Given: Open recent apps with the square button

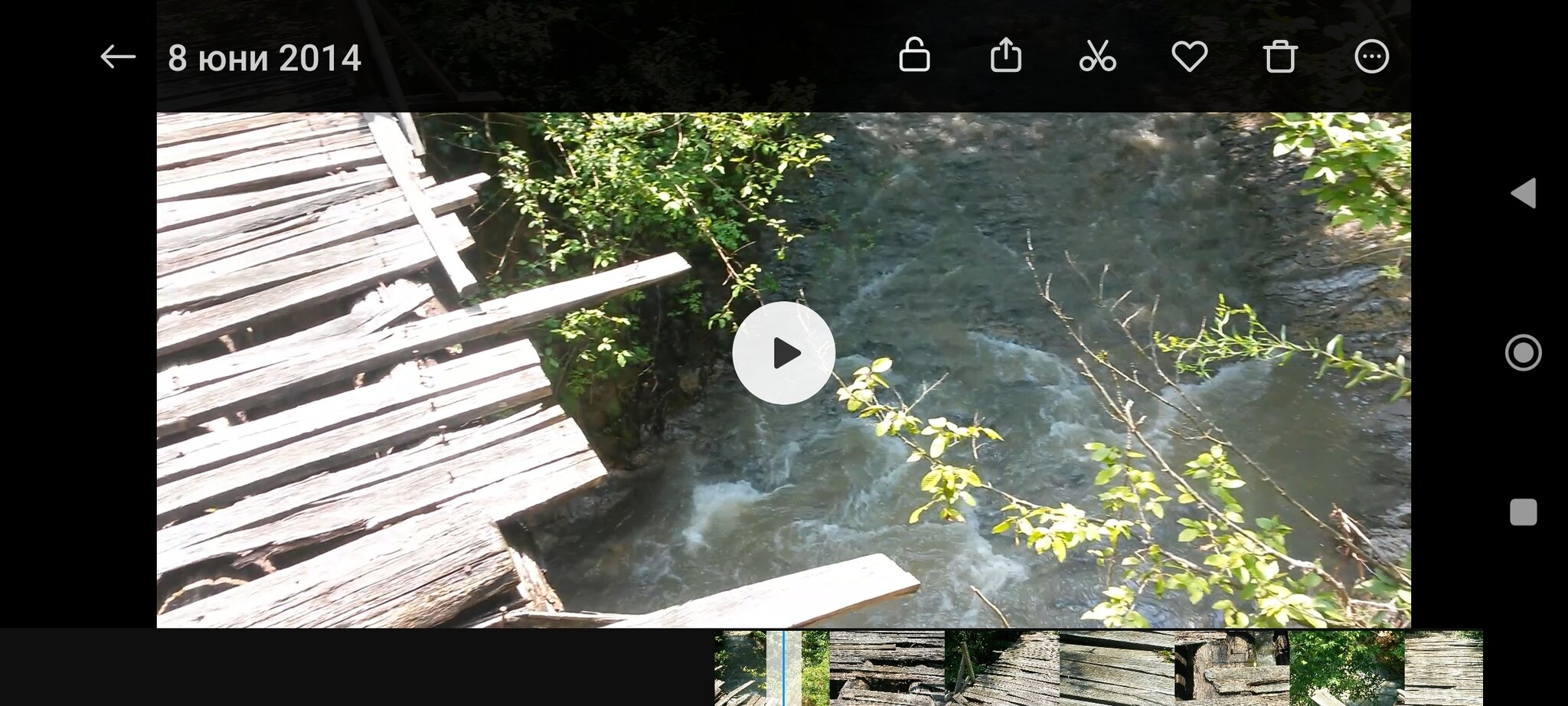Looking at the screenshot, I should coord(1523,512).
